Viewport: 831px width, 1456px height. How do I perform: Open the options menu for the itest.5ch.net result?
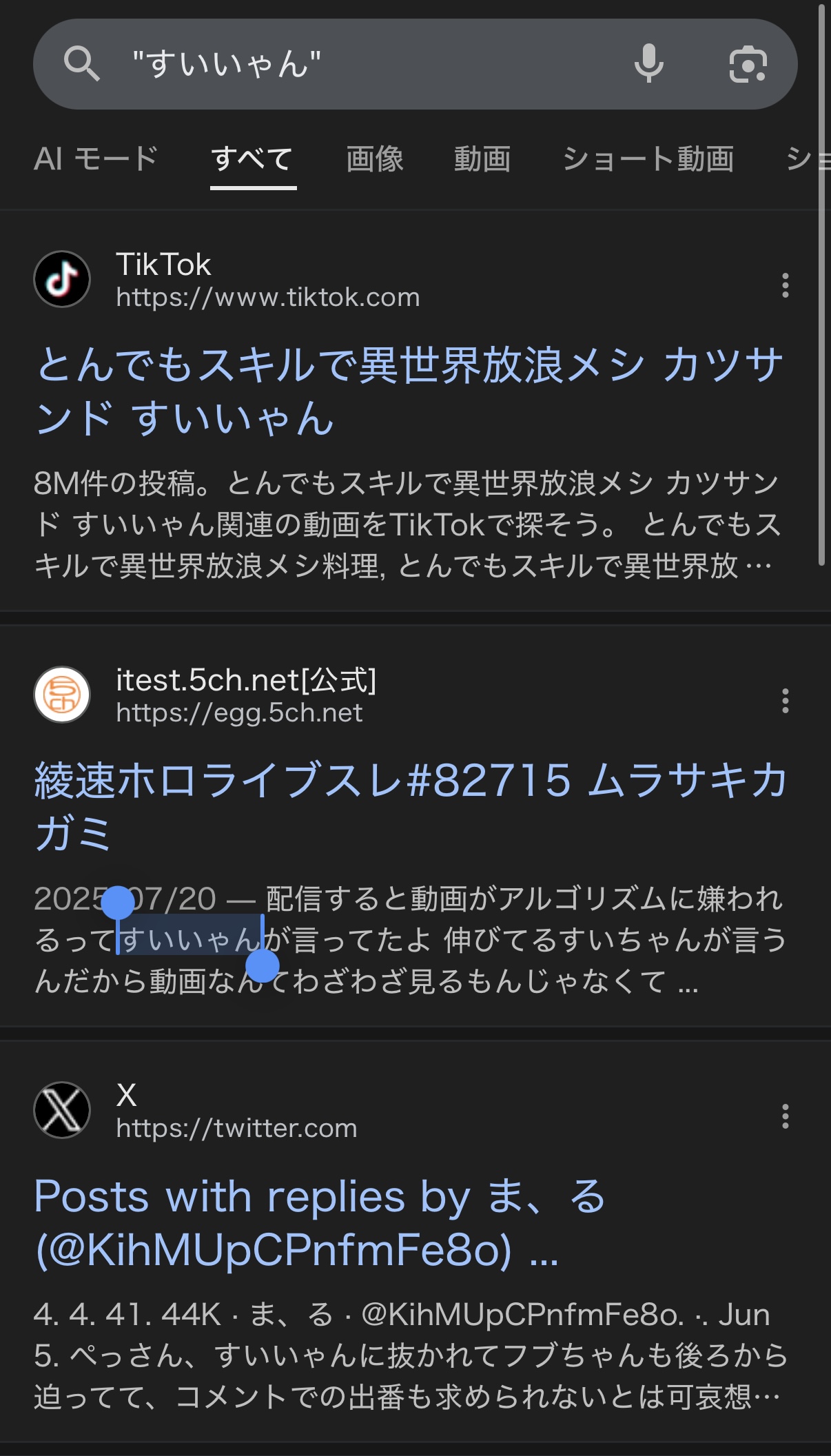785,700
